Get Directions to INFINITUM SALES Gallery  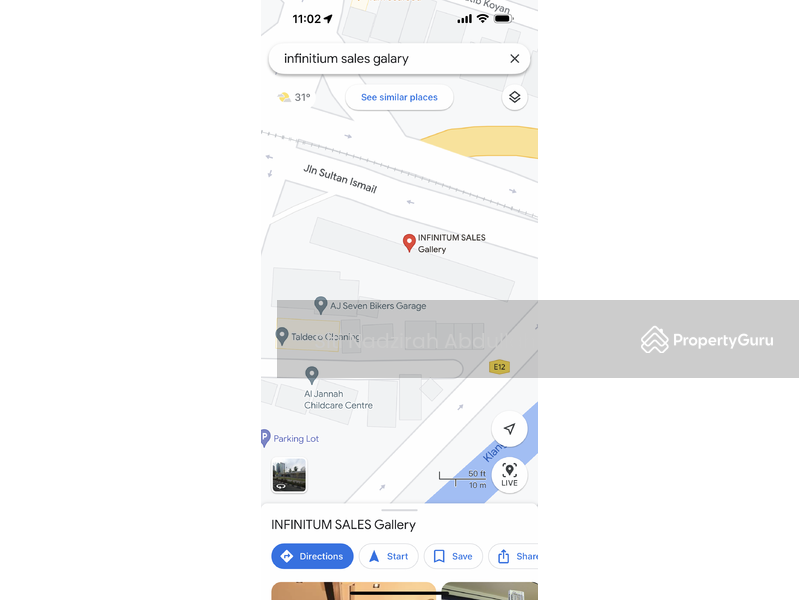pos(312,556)
